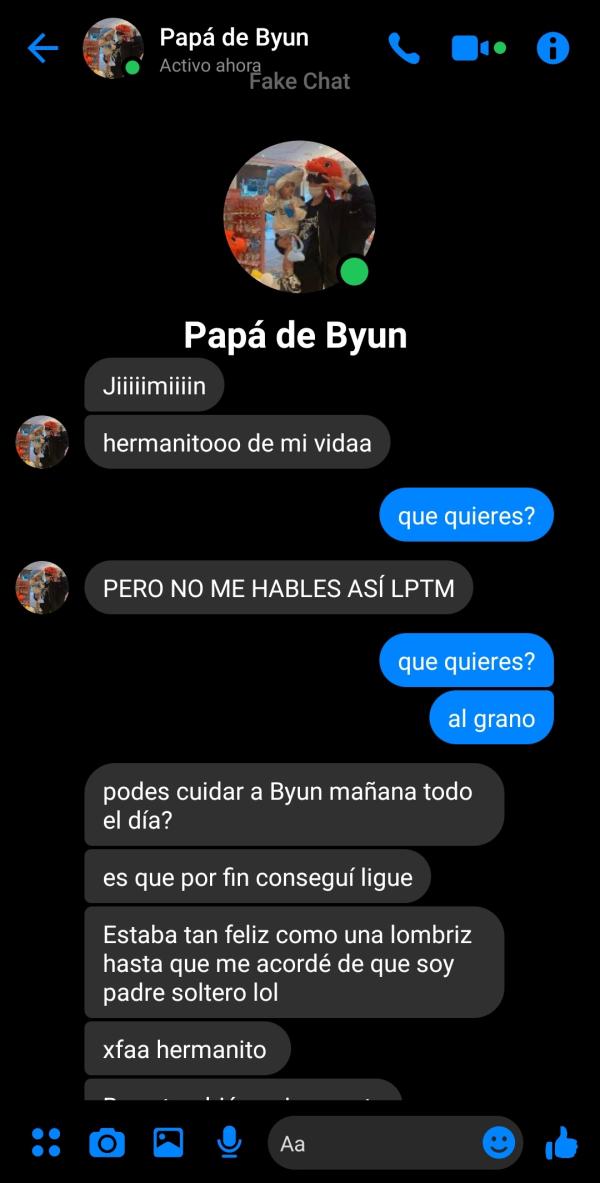600x1183 pixels.
Task: Open the gallery image picker
Action: click(168, 1142)
